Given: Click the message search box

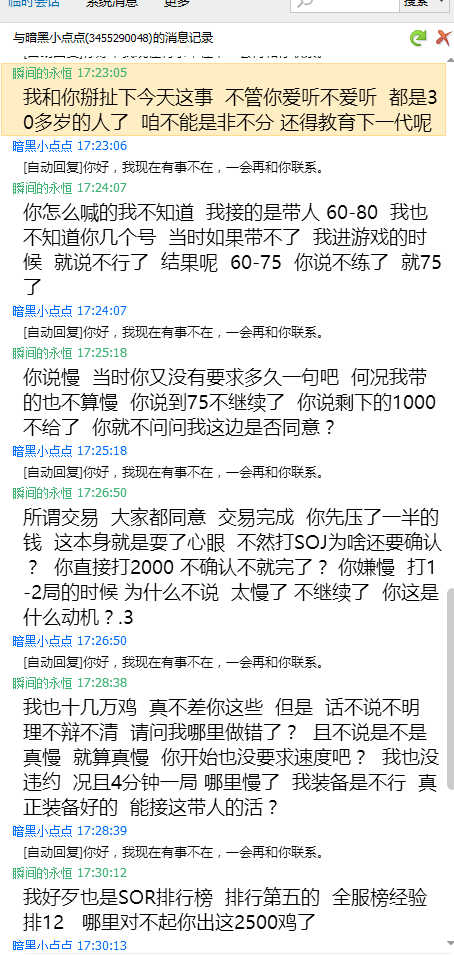Looking at the screenshot, I should click(344, 4).
